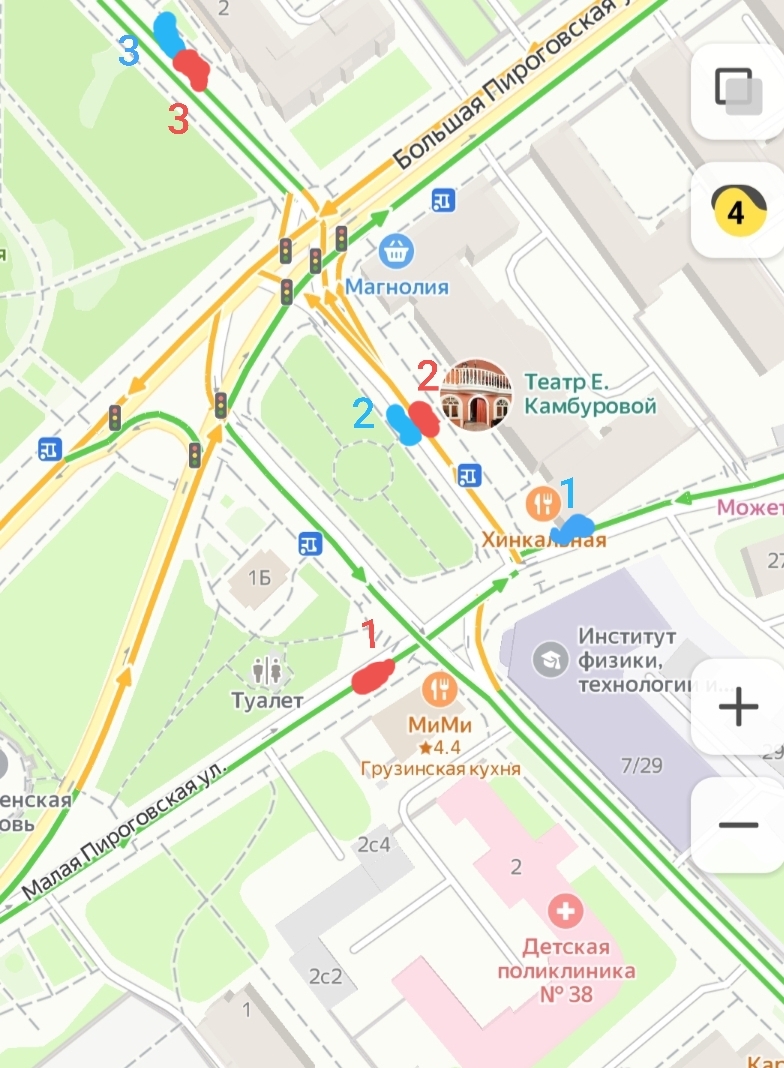784x1068 pixels.
Task: Zoom in with the plus button
Action: coord(738,706)
